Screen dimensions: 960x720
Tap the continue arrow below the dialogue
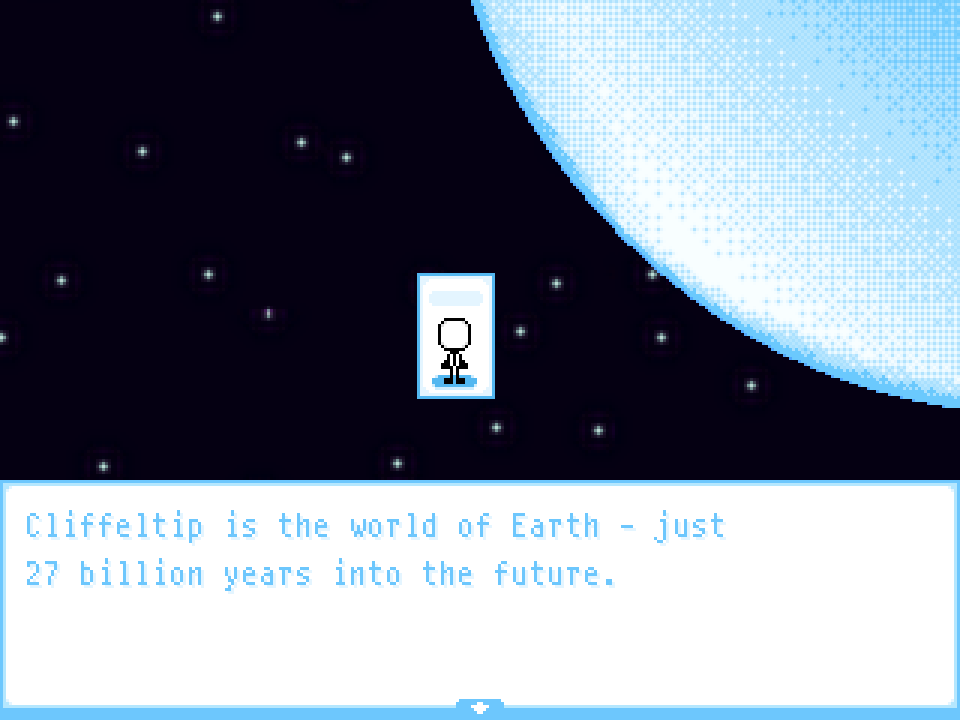tap(480, 707)
